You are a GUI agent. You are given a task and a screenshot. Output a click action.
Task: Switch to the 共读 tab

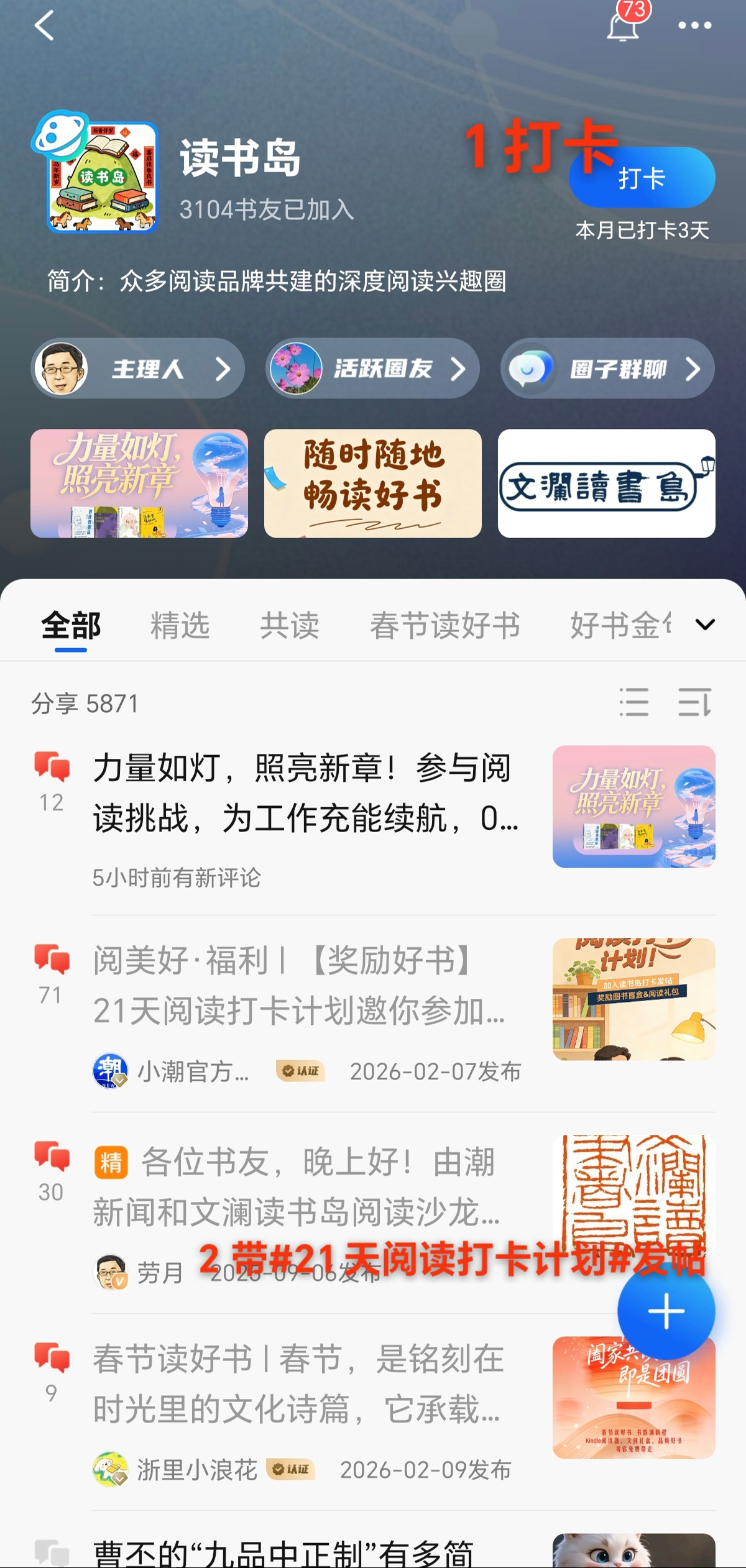290,625
